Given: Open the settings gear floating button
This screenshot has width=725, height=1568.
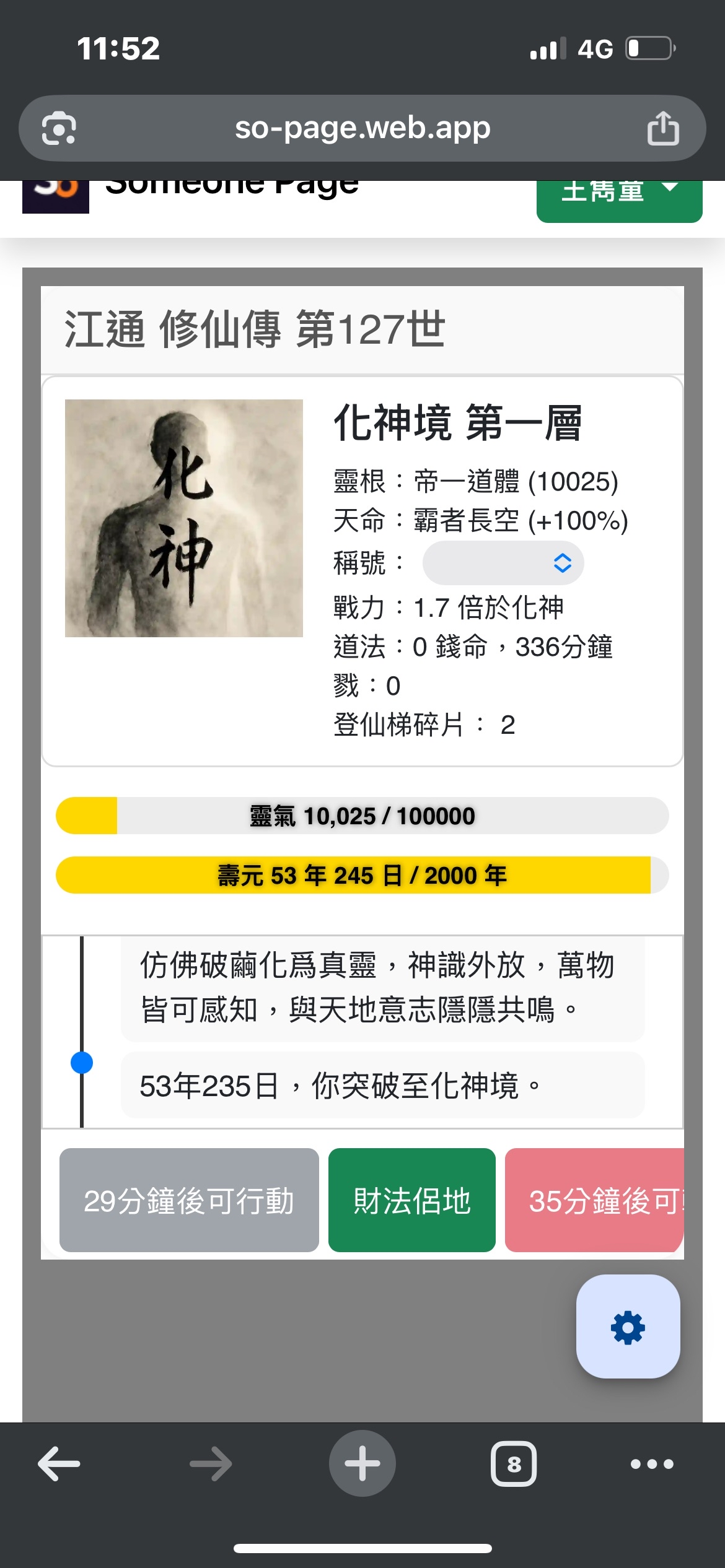Looking at the screenshot, I should click(628, 1326).
